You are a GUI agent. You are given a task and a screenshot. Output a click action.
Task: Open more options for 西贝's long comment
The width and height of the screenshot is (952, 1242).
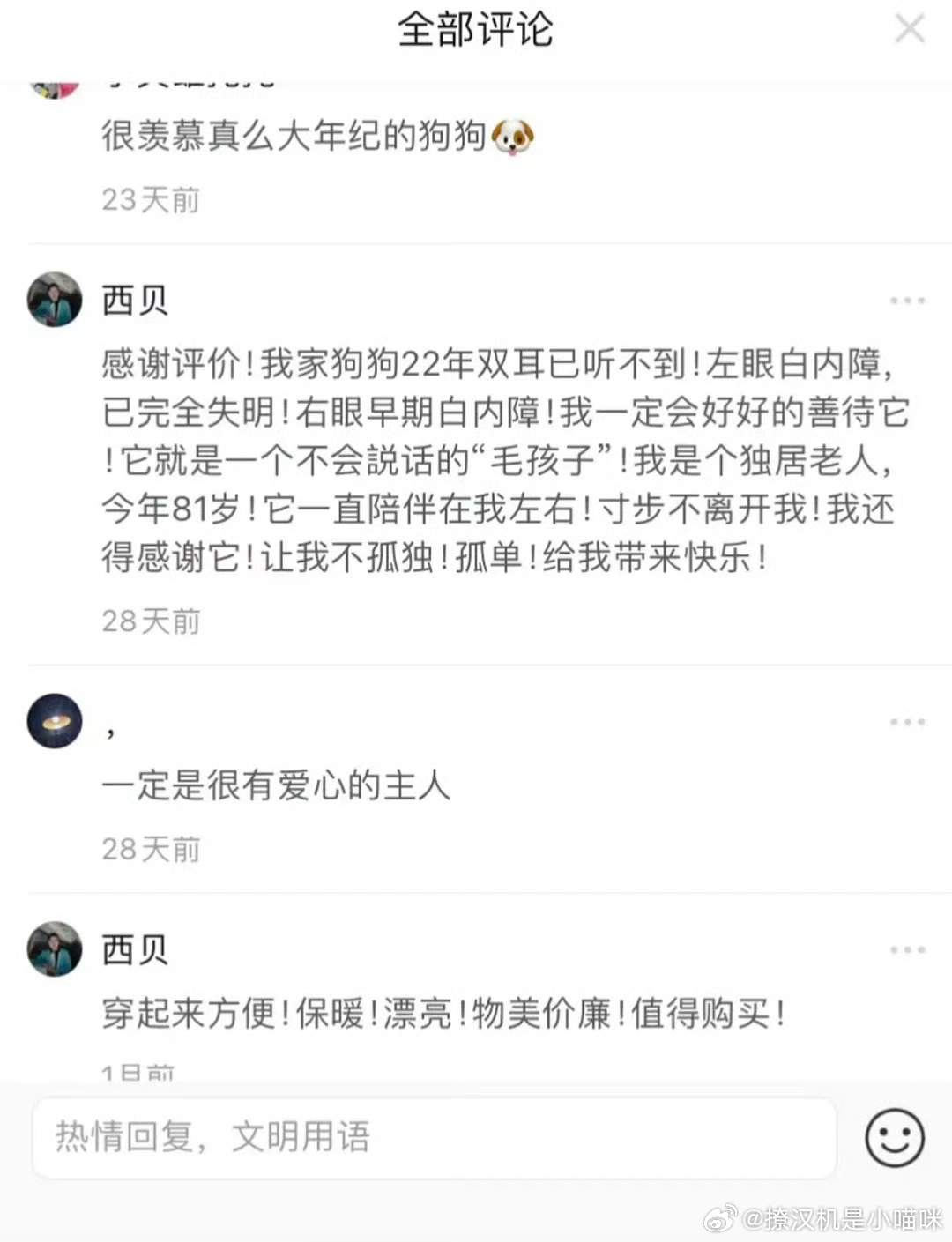click(x=906, y=300)
